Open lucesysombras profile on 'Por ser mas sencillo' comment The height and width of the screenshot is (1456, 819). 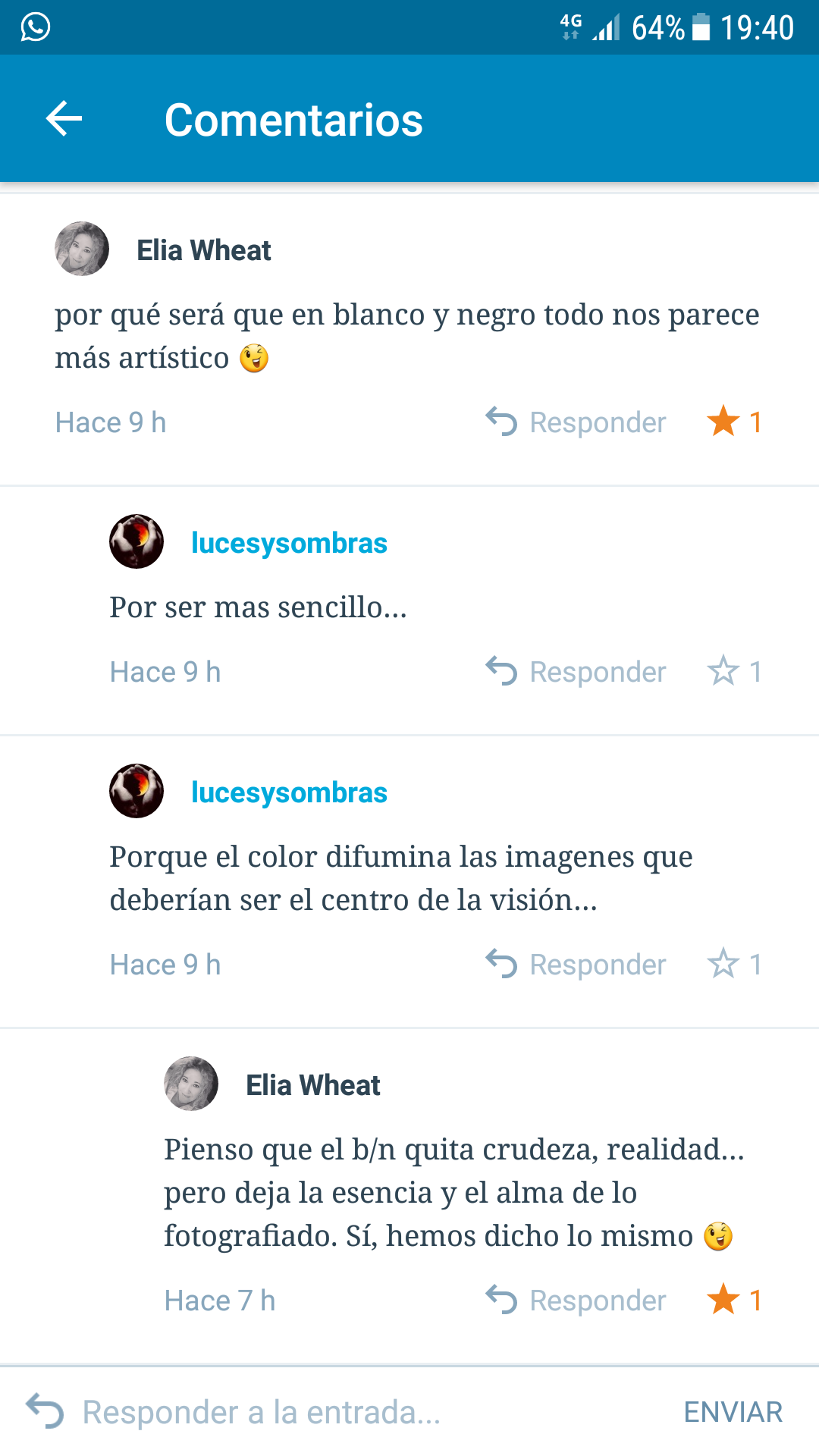pos(288,543)
